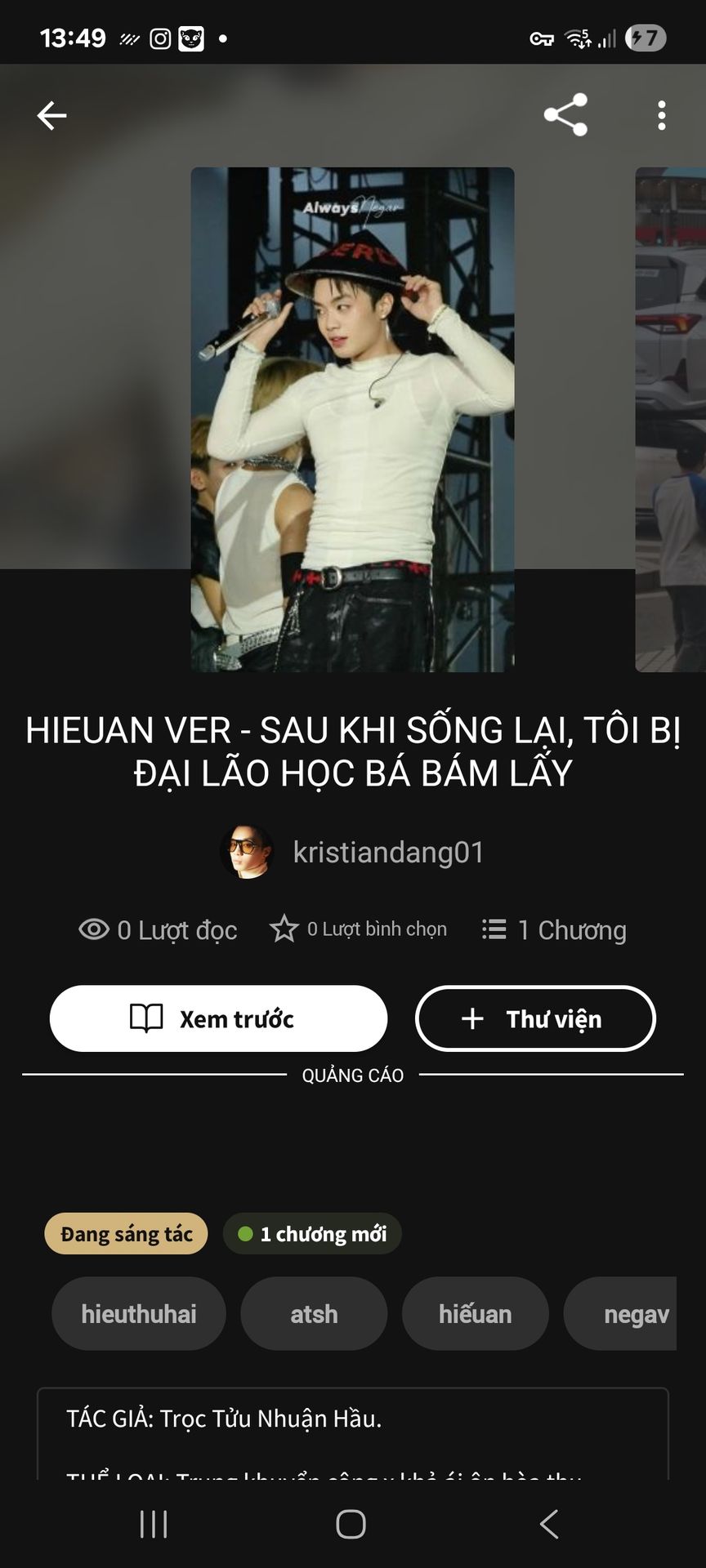This screenshot has width=706, height=1568.
Task: Open the recent apps view
Action: [x=154, y=1524]
